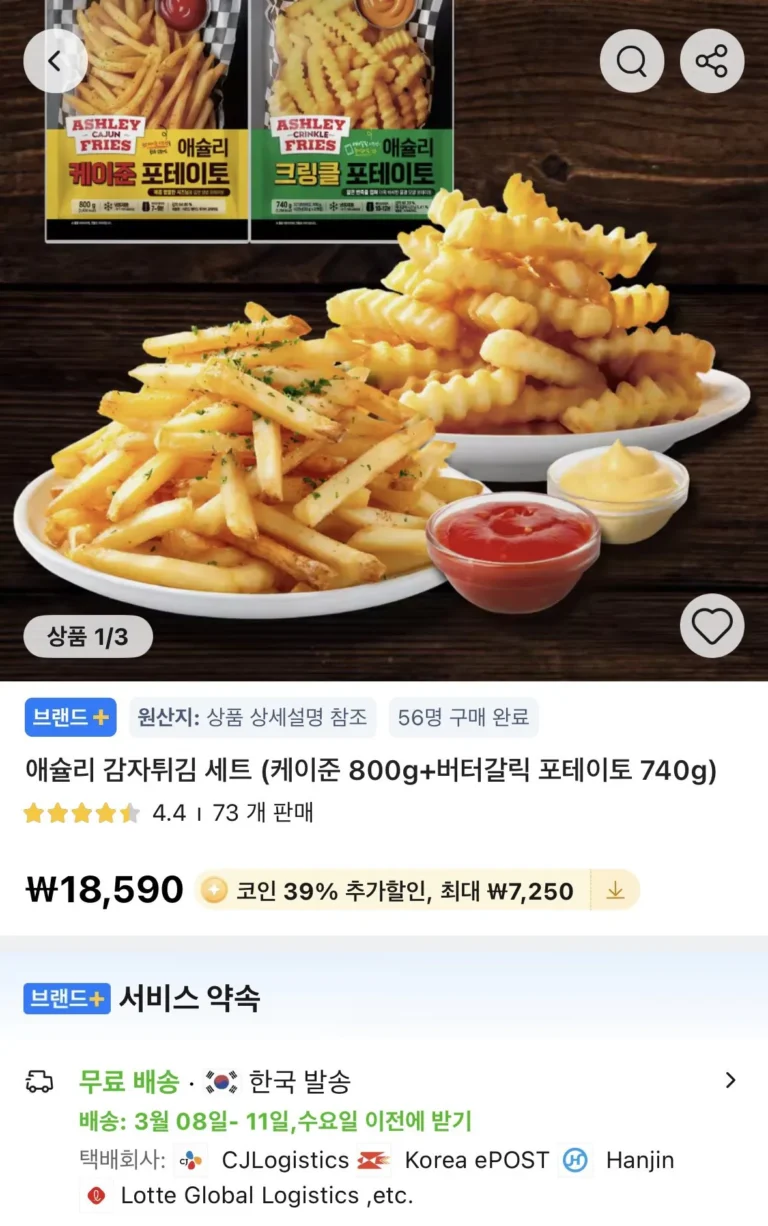Image resolution: width=768 pixels, height=1226 pixels.
Task: Download the 39% coin discount coupon
Action: [x=615, y=890]
